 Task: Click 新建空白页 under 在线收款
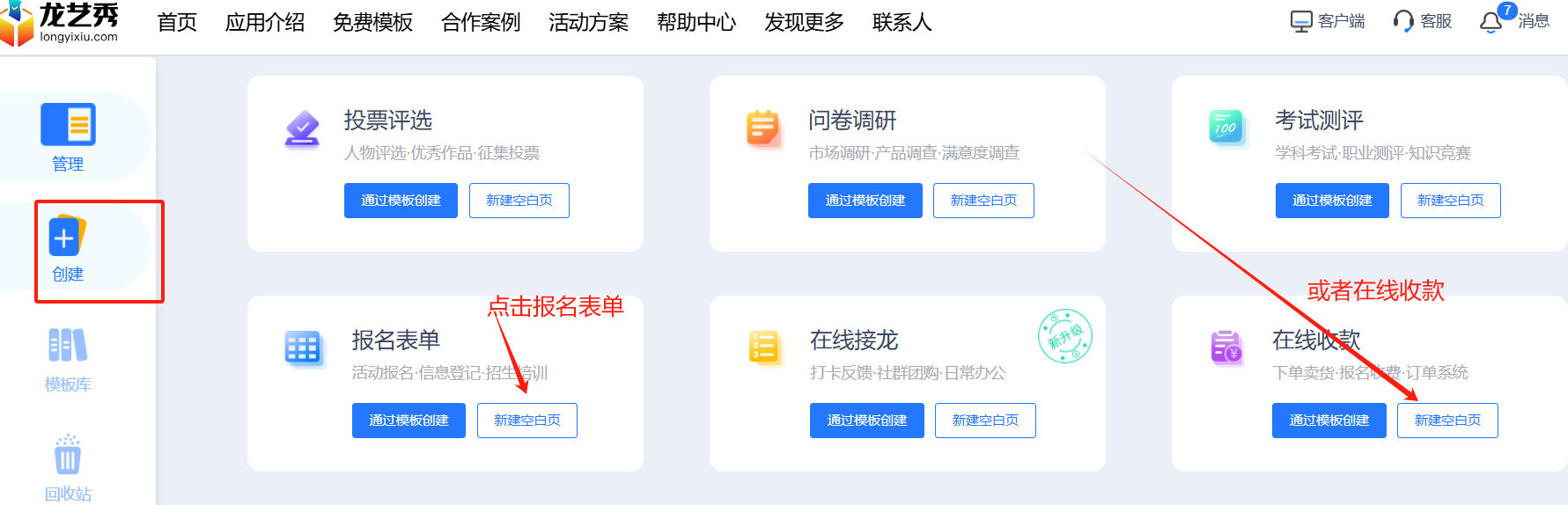1447,421
